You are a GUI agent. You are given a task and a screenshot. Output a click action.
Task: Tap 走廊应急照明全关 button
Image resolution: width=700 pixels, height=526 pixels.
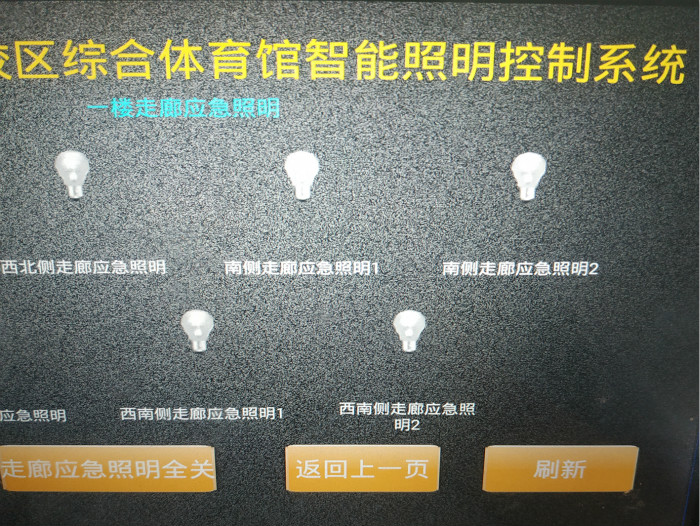click(107, 469)
